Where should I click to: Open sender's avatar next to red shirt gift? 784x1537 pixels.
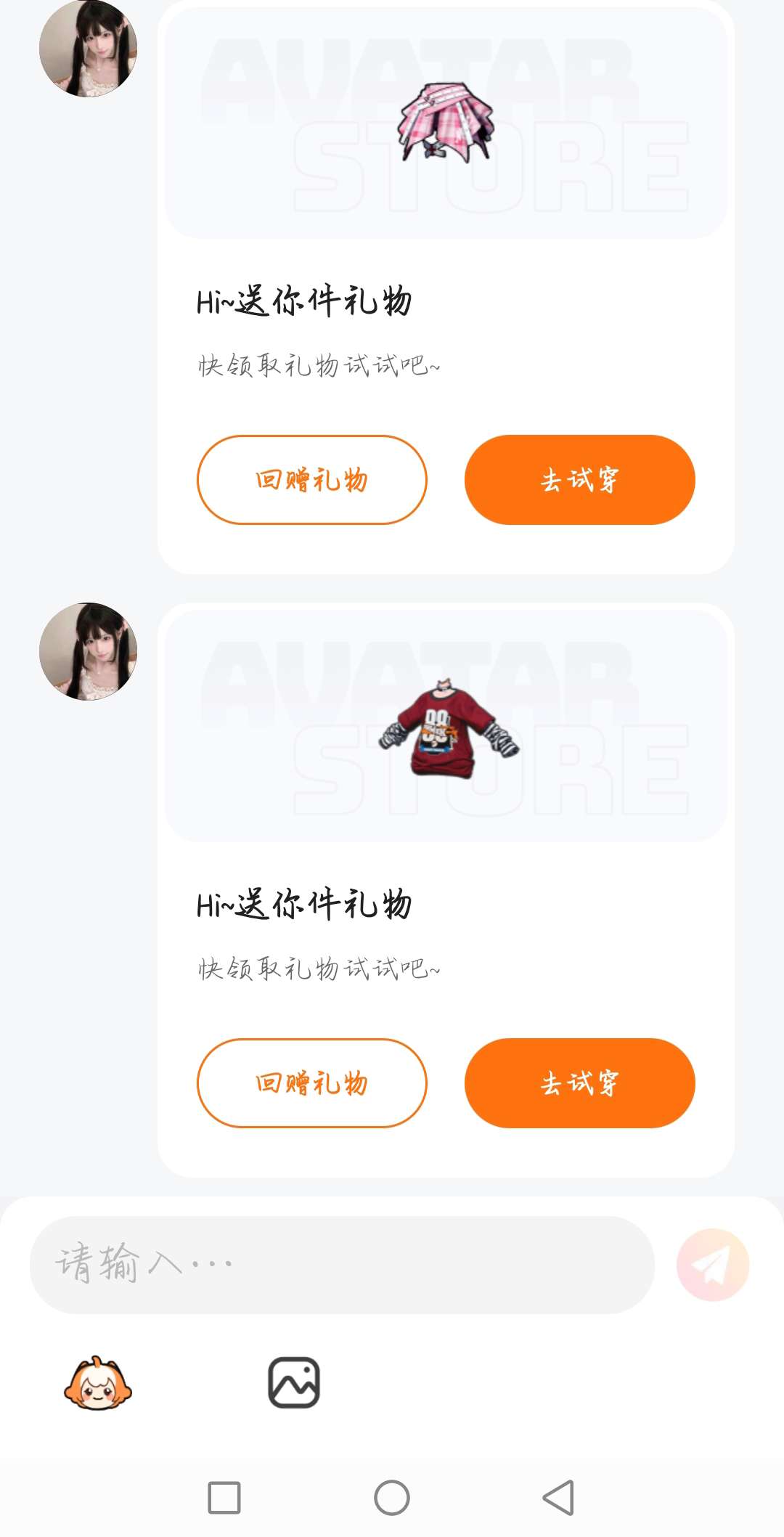(x=88, y=651)
